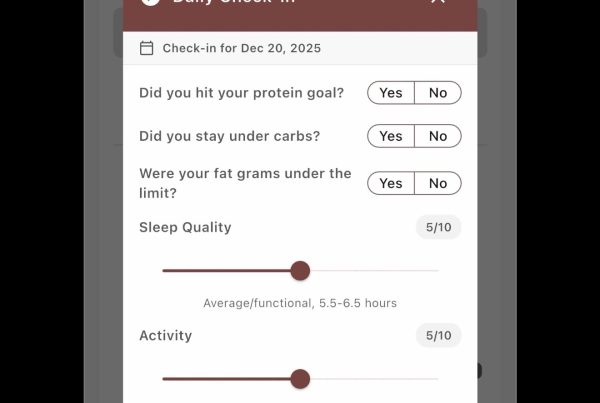
Task: Close the Daily Check-in dialog
Action: point(438,2)
